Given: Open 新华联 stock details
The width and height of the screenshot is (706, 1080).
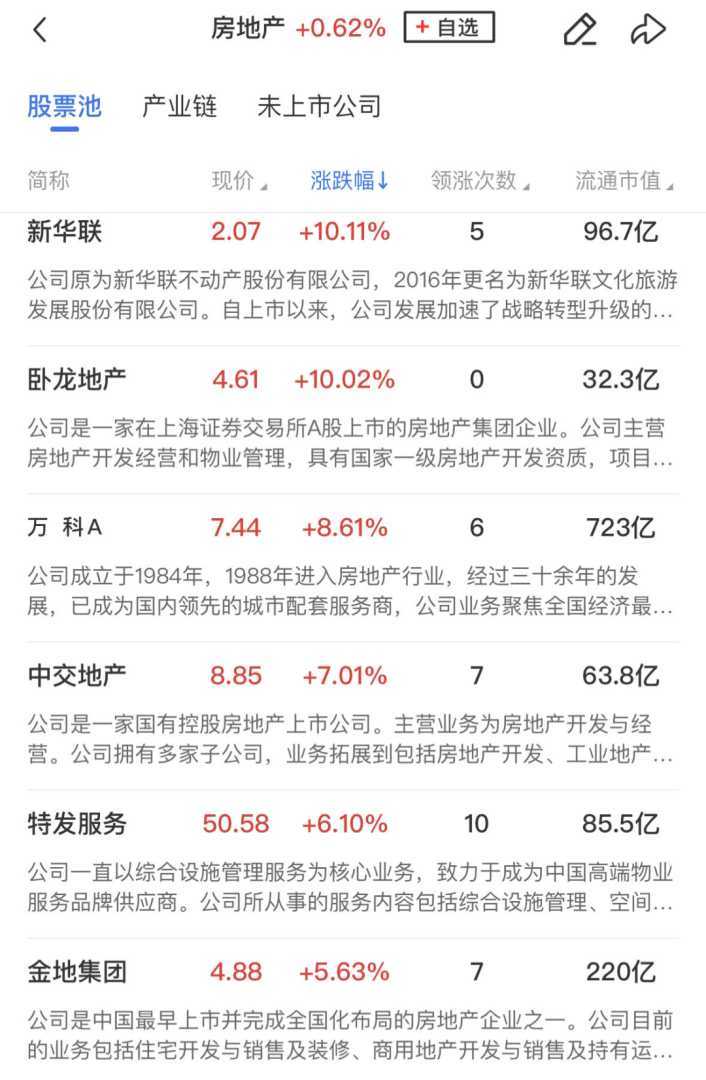Looking at the screenshot, I should [x=65, y=232].
